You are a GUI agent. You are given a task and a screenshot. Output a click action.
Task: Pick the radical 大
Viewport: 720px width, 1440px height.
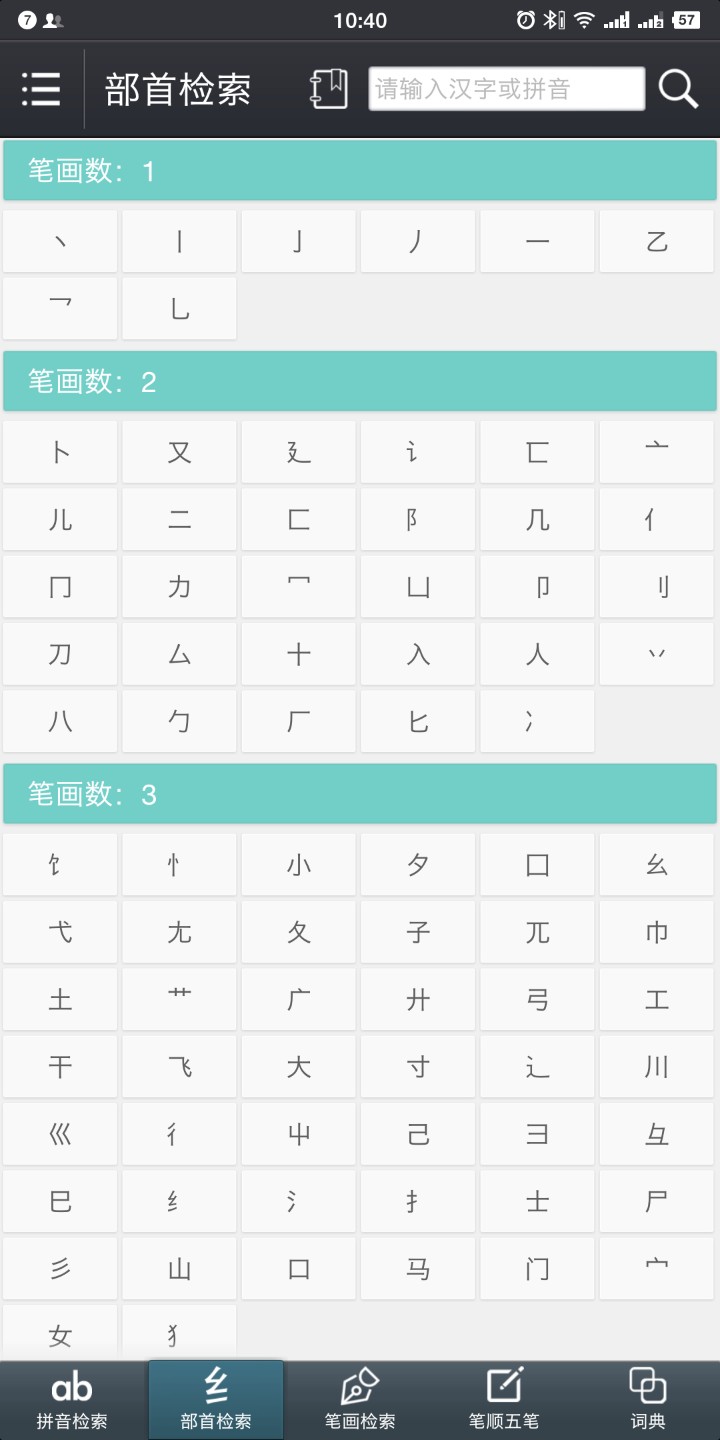(x=298, y=1067)
